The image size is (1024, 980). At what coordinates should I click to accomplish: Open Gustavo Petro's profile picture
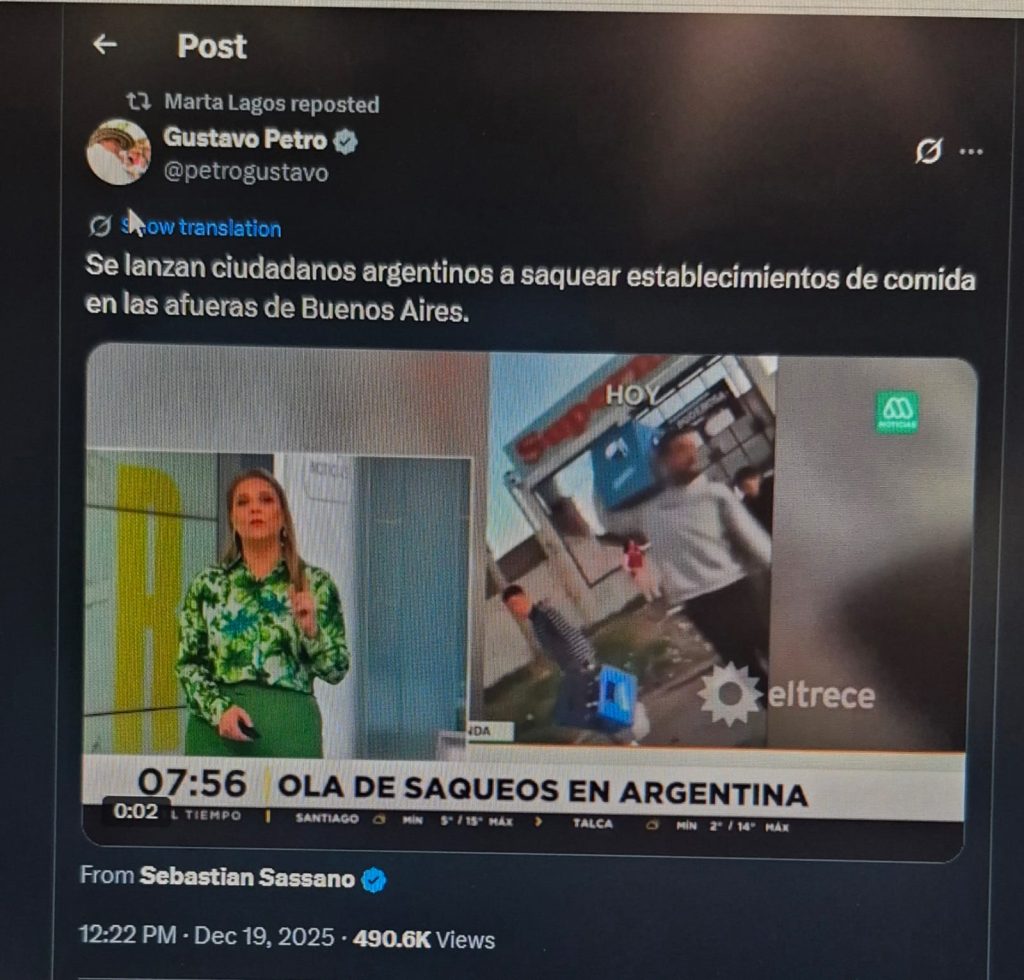(x=119, y=152)
